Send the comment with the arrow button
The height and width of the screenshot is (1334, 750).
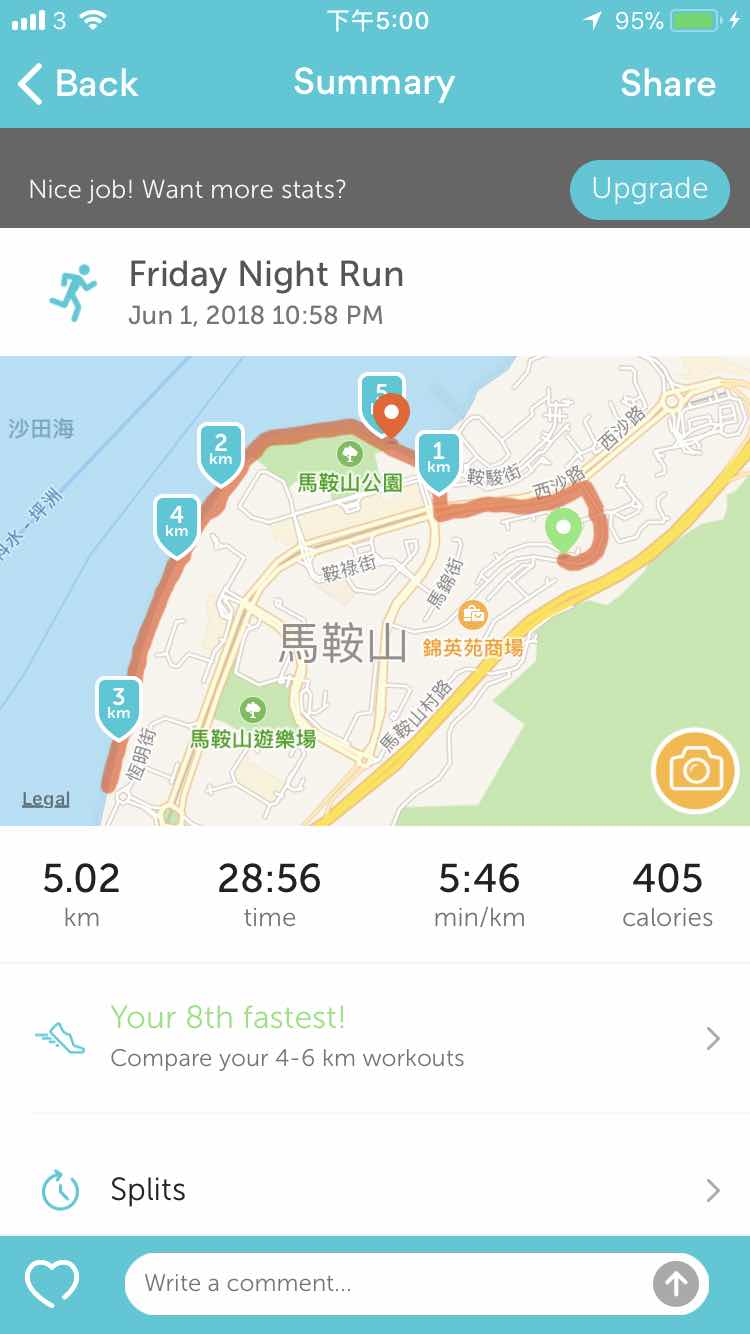(676, 1284)
